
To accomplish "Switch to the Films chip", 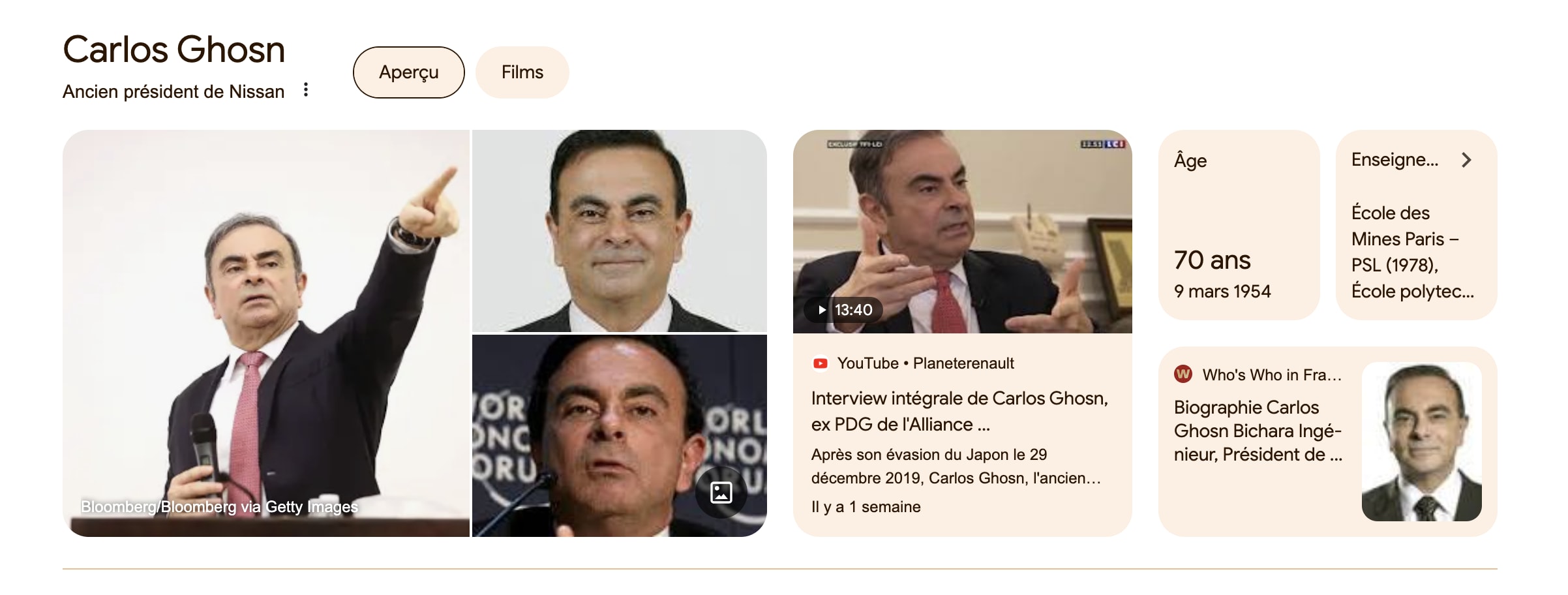I will 522,72.
